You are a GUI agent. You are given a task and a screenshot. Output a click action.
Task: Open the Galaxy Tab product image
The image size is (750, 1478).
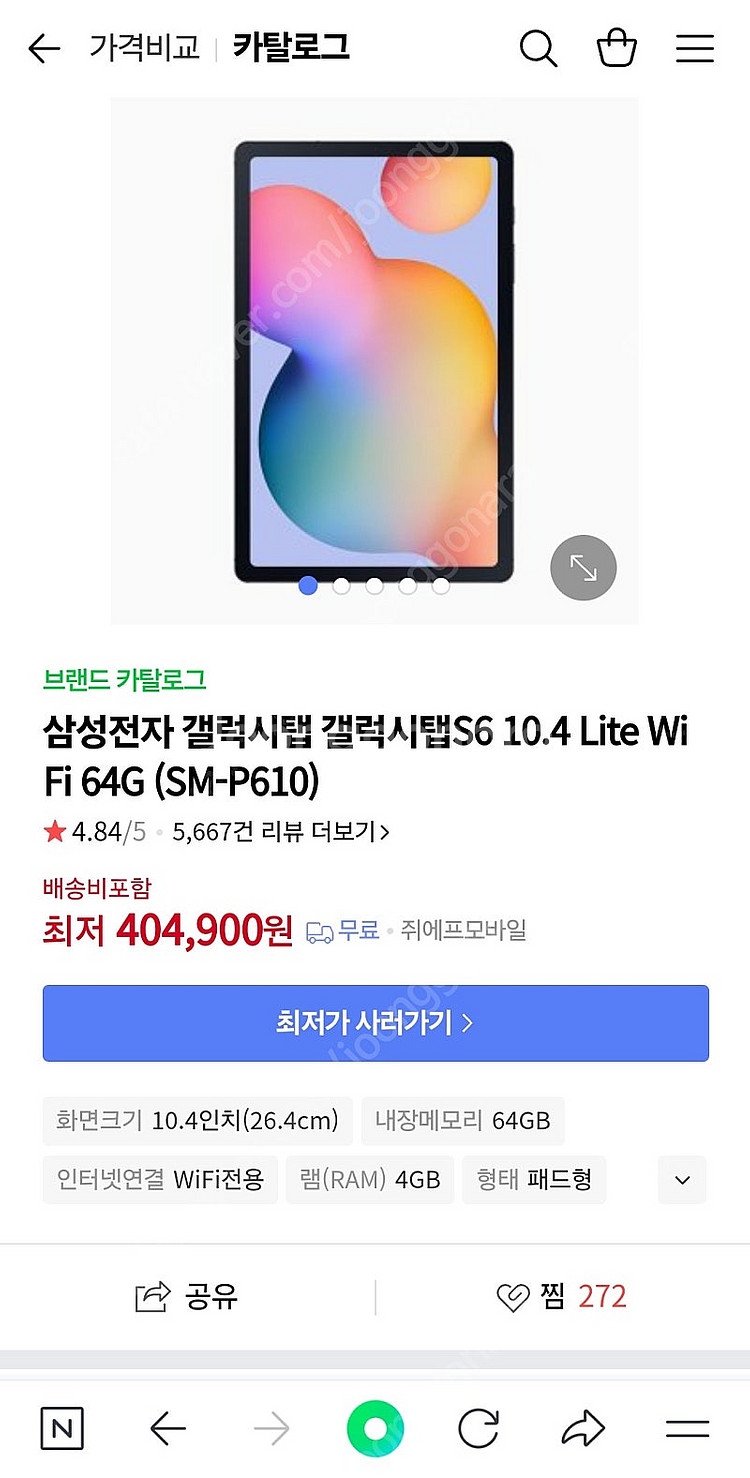[x=374, y=361]
